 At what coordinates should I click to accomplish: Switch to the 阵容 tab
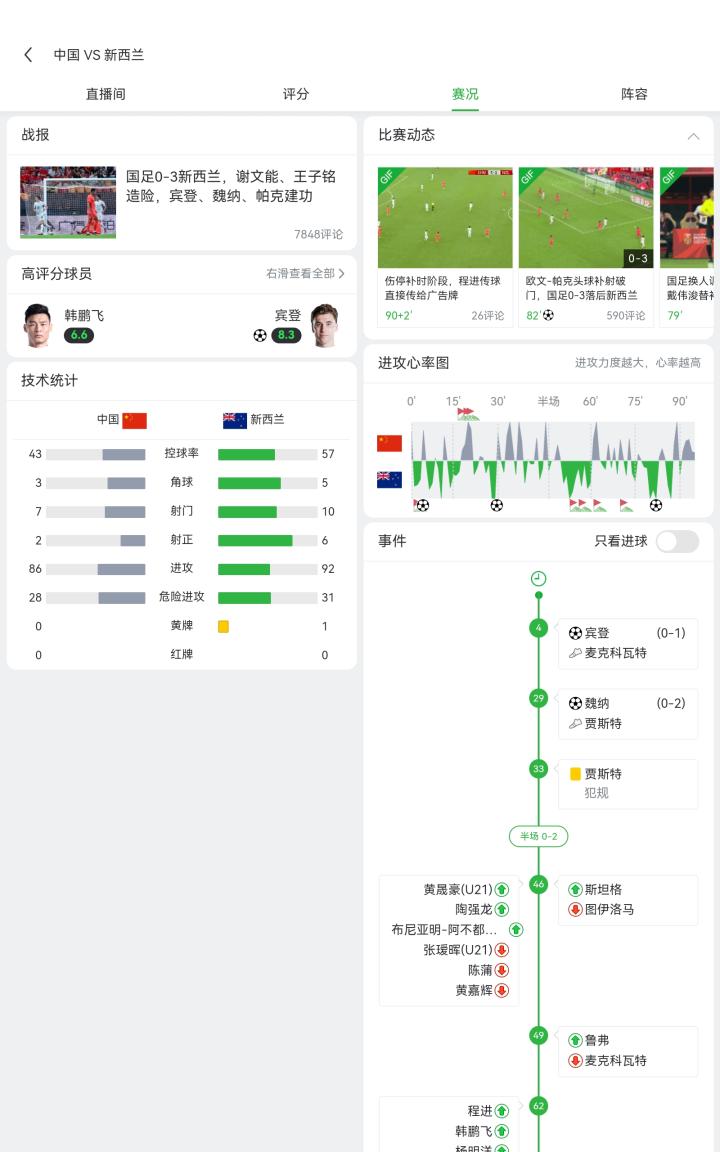pos(634,94)
